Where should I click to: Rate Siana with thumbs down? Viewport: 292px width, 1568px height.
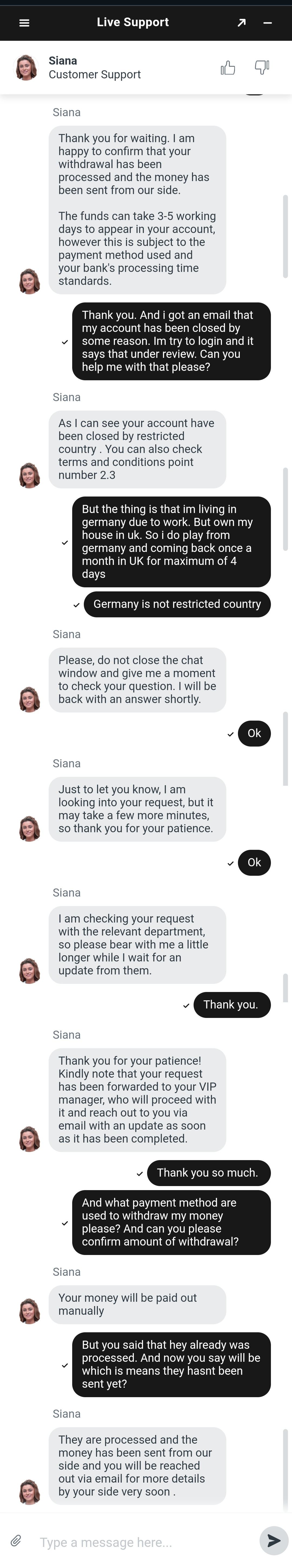click(x=262, y=68)
